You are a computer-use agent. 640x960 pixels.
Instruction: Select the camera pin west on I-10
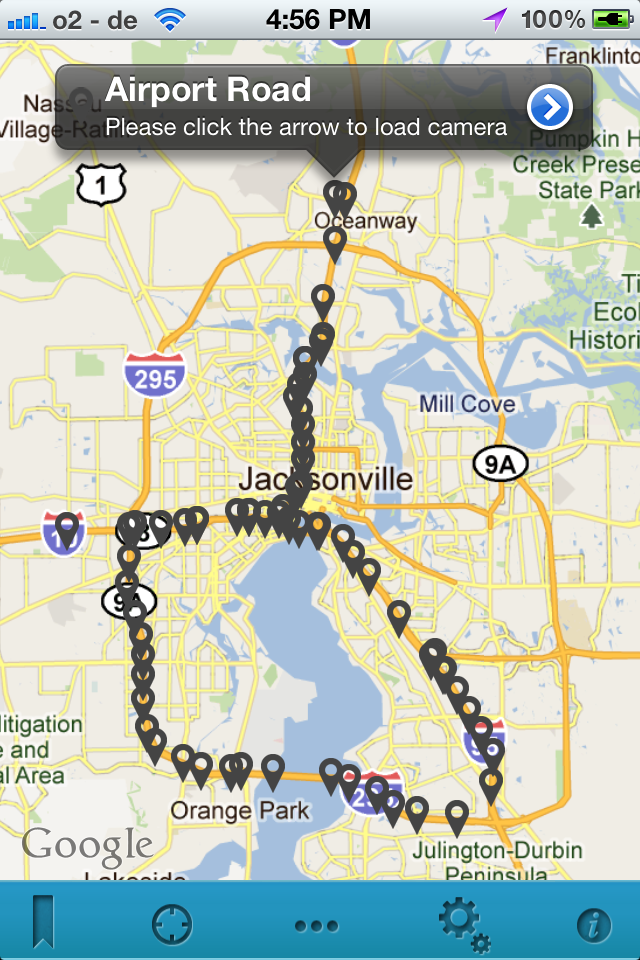67,528
